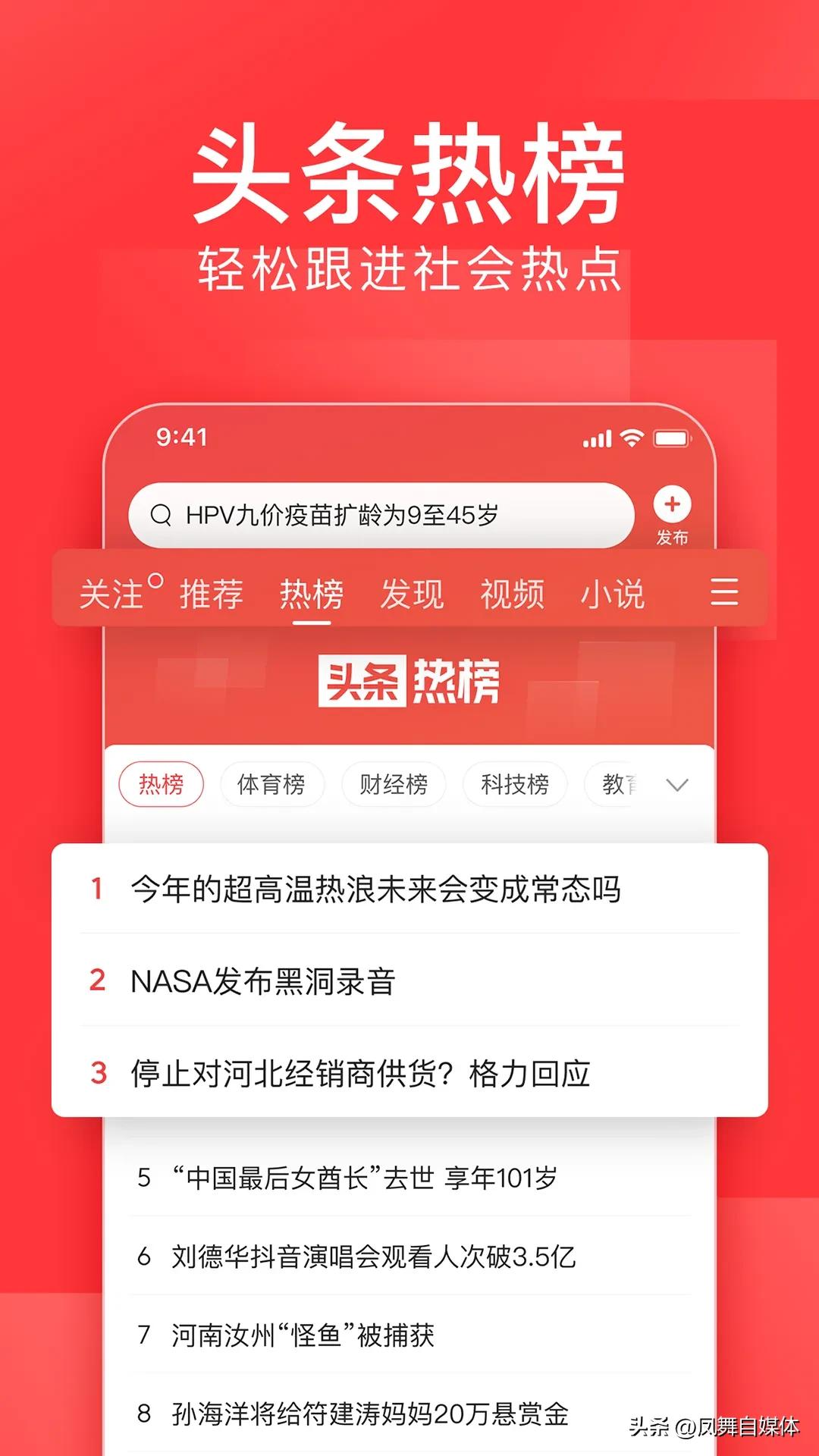Switch to the 推荐 tab
819x1456 pixels.
coord(210,594)
